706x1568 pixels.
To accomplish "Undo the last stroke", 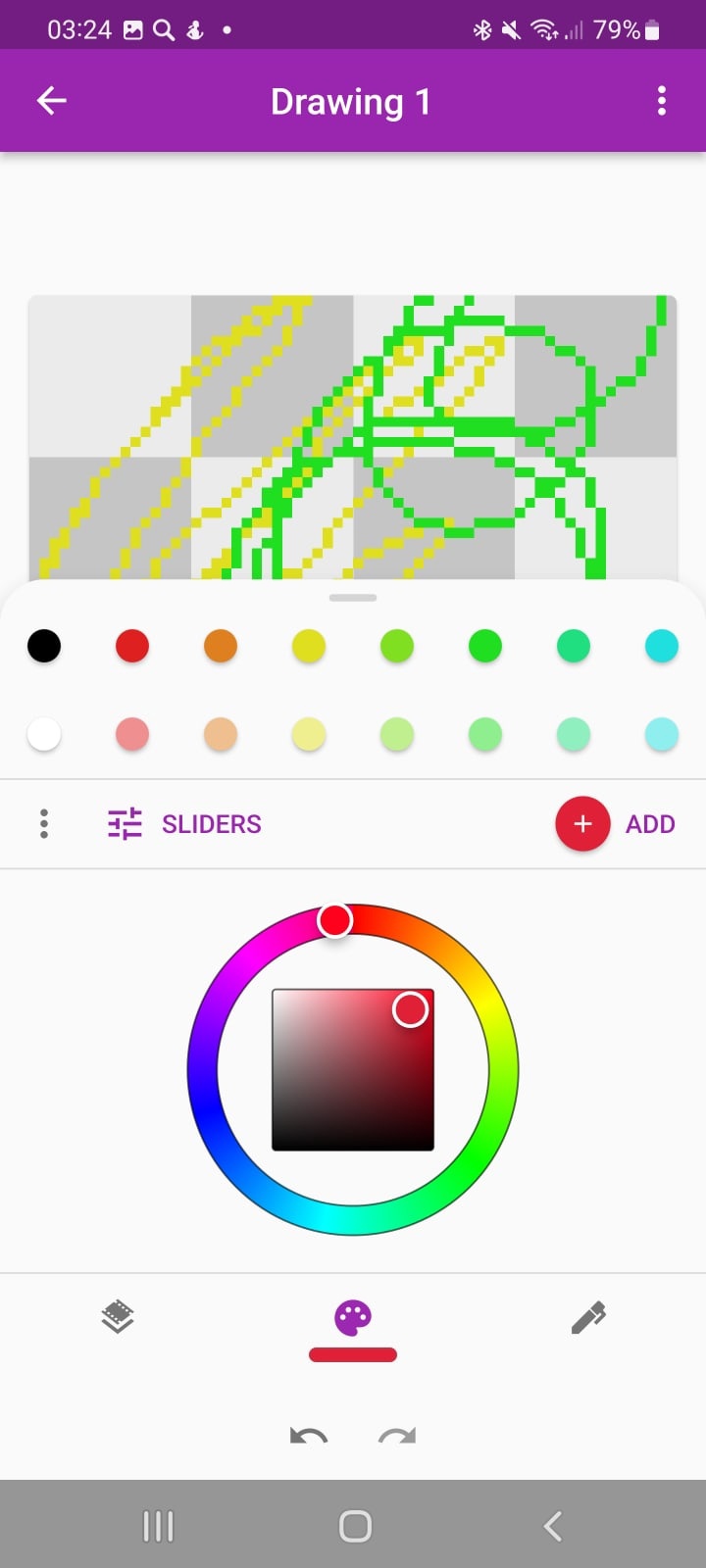I will pos(309,1437).
